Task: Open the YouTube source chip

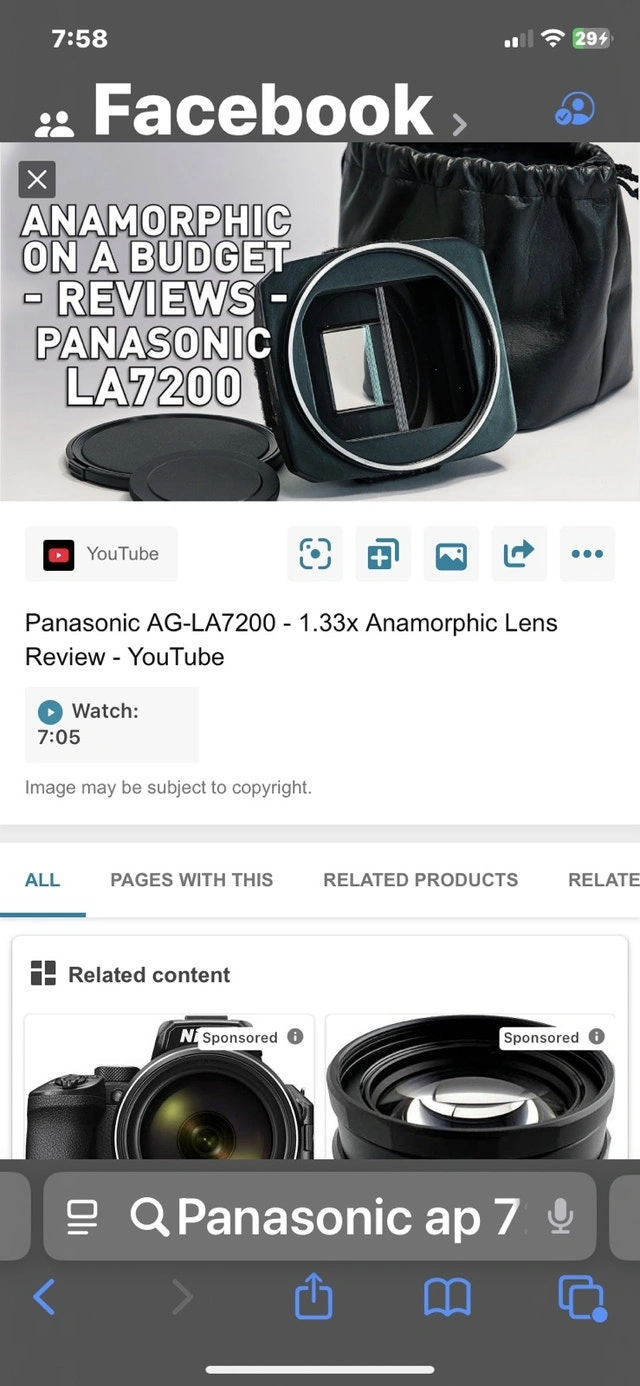Action: (x=101, y=554)
